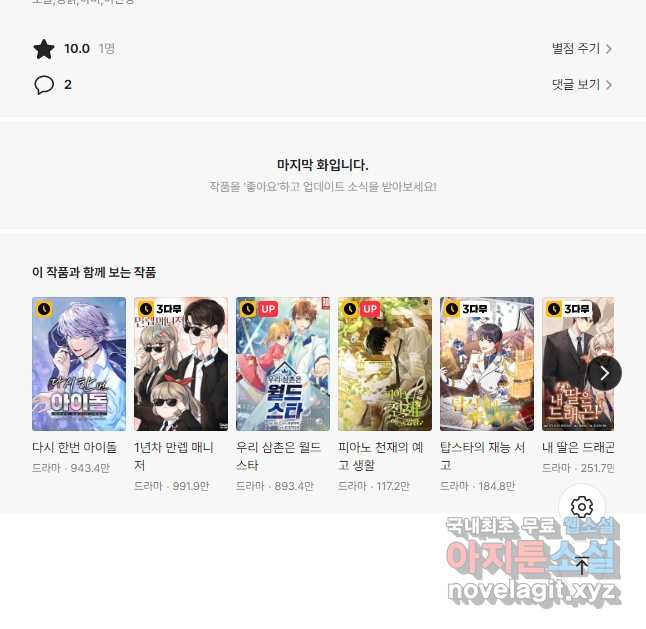Open the viewer settings gear

tap(582, 506)
